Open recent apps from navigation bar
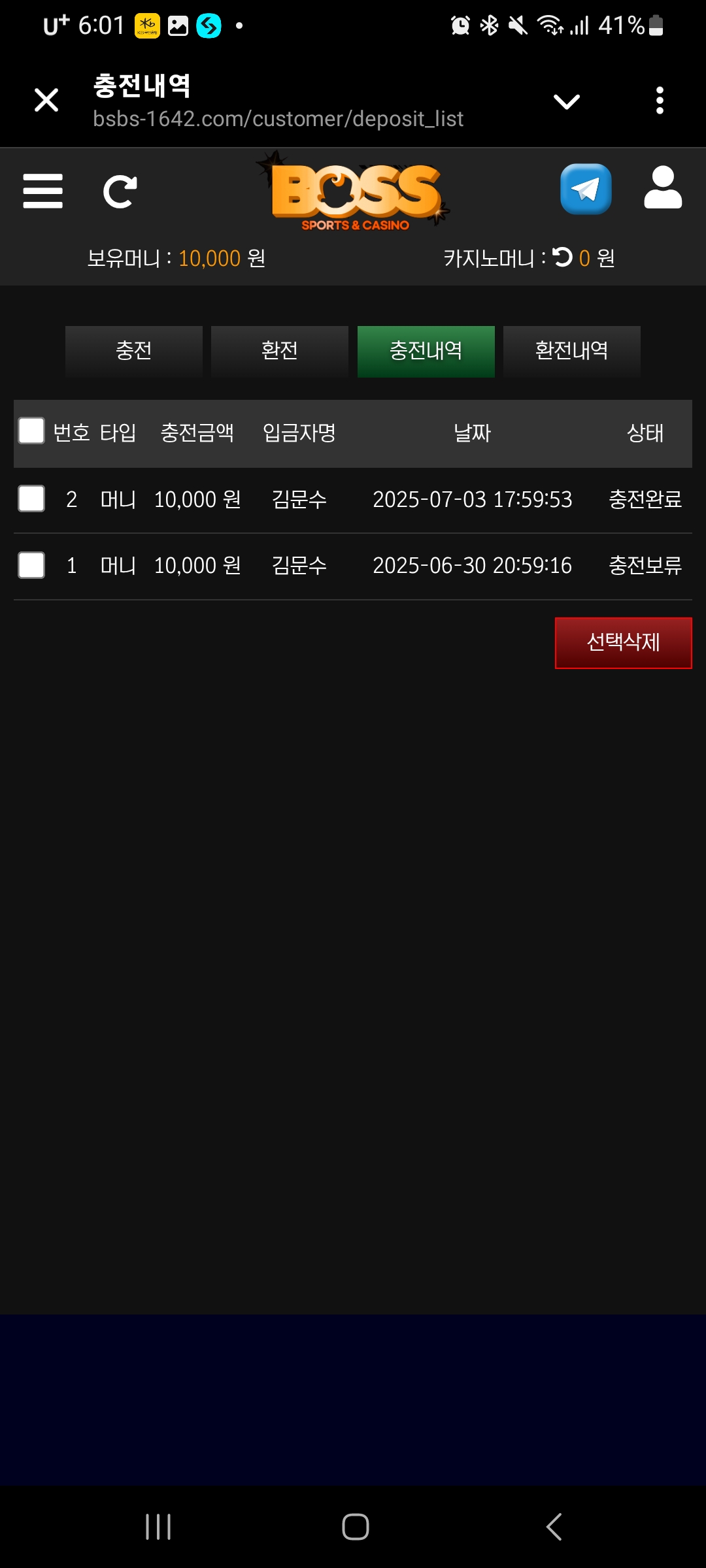Image resolution: width=706 pixels, height=1568 pixels. pos(158,1527)
